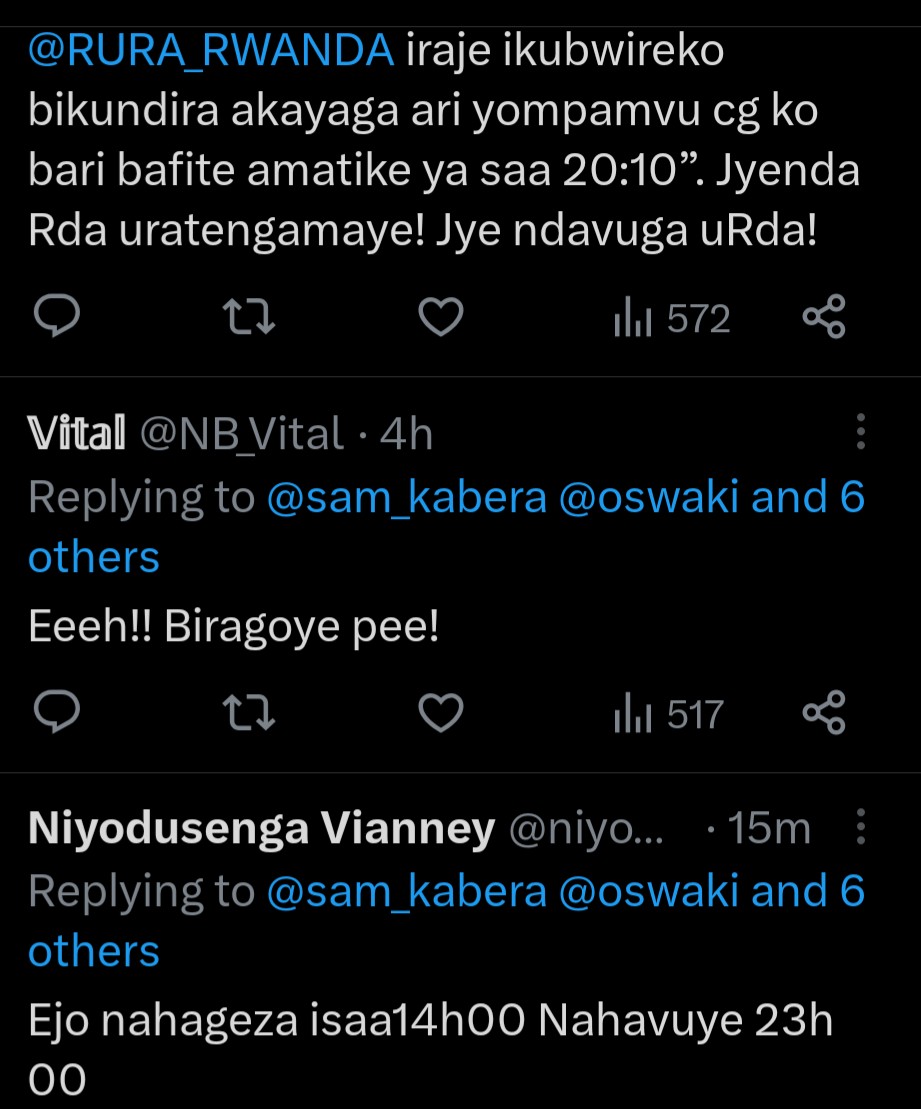This screenshot has width=921, height=1109.
Task: Open overflow menu on Niyodusenga Vianney's tweet
Action: tap(860, 828)
